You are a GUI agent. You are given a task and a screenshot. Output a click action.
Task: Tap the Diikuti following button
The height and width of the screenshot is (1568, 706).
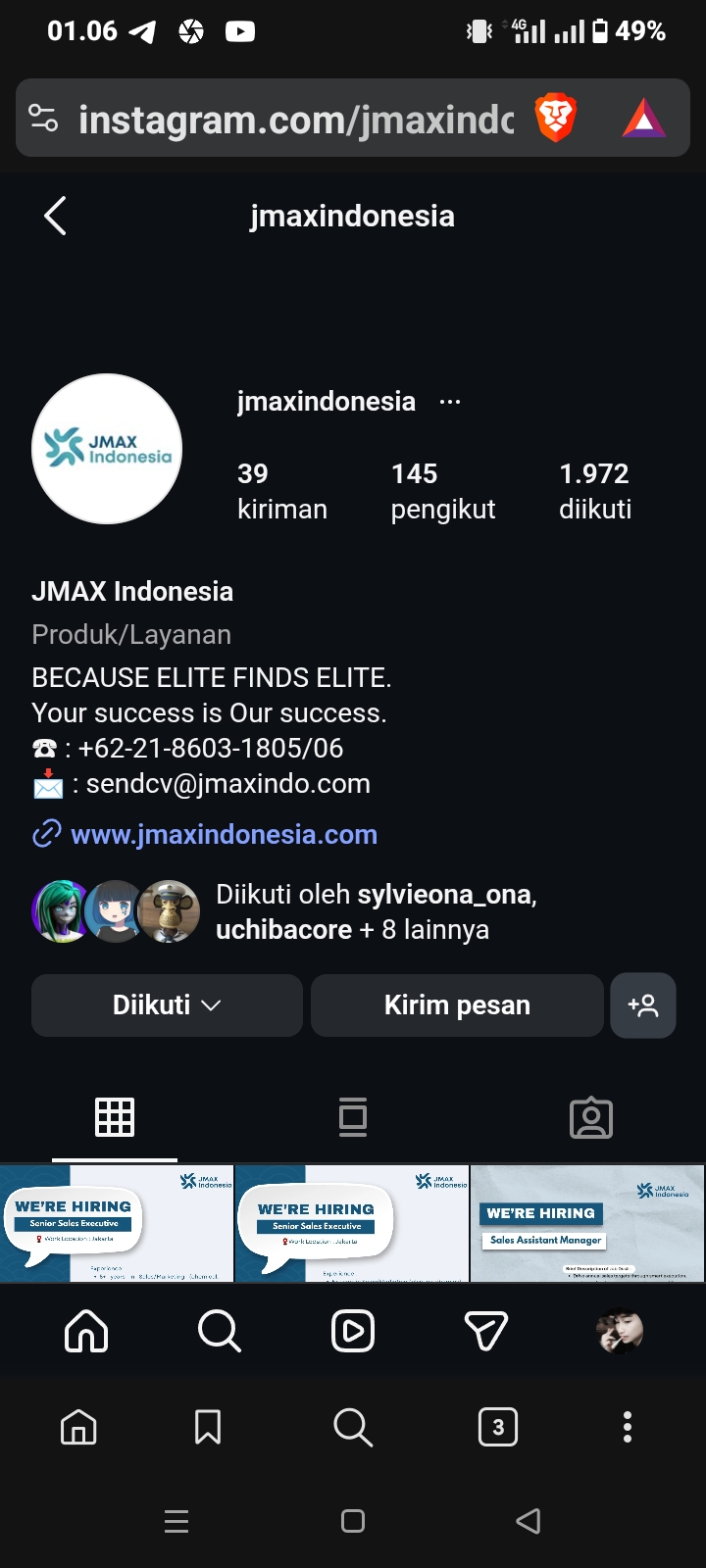tap(167, 1005)
